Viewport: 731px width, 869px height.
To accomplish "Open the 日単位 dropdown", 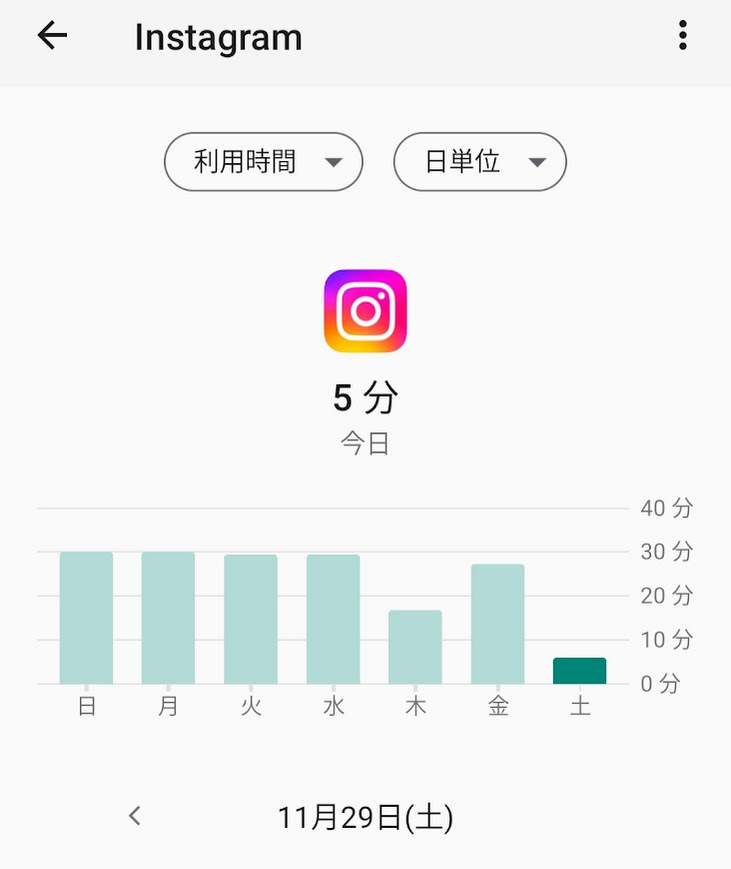I will tap(480, 162).
